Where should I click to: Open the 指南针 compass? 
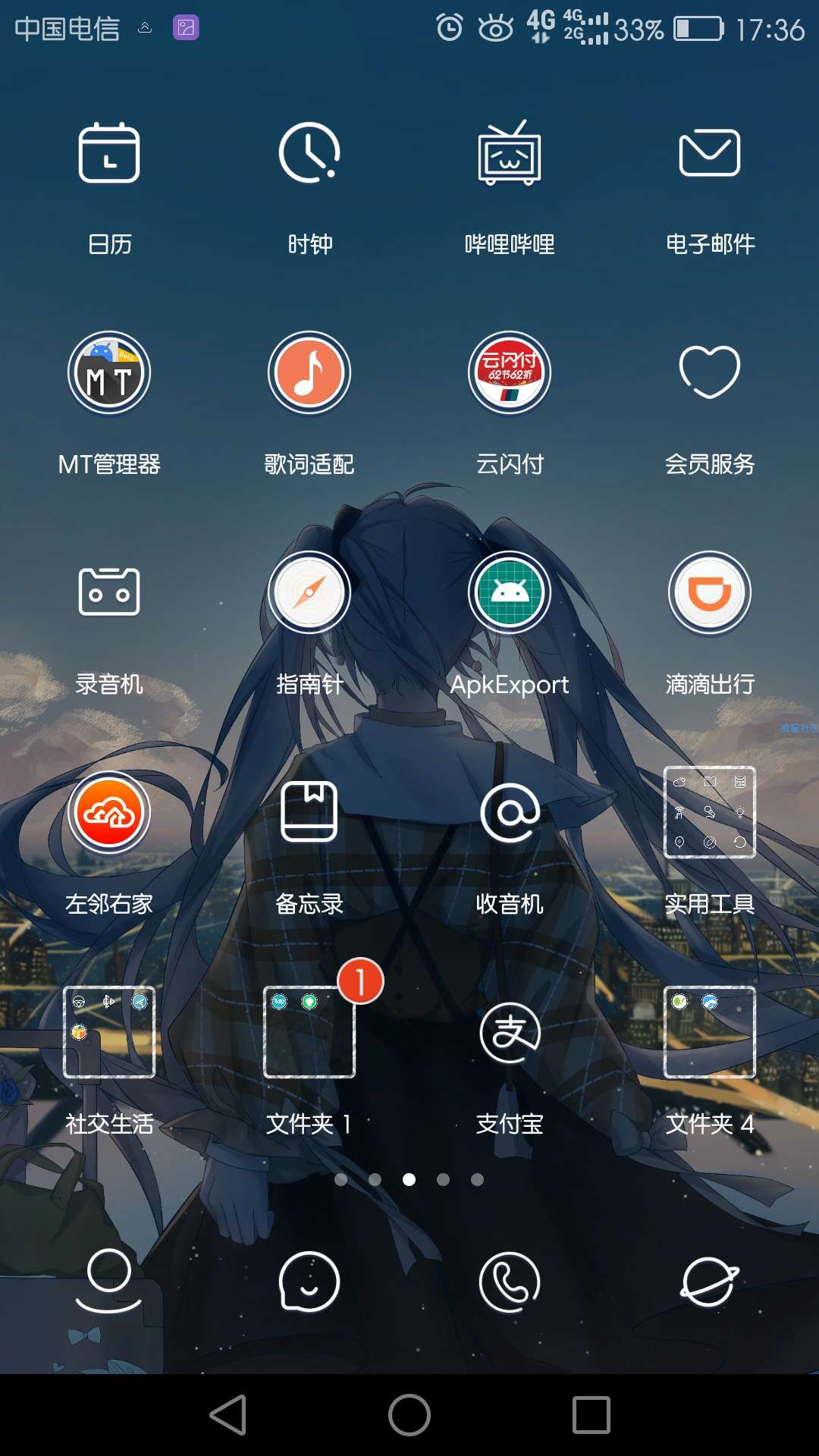tap(309, 593)
